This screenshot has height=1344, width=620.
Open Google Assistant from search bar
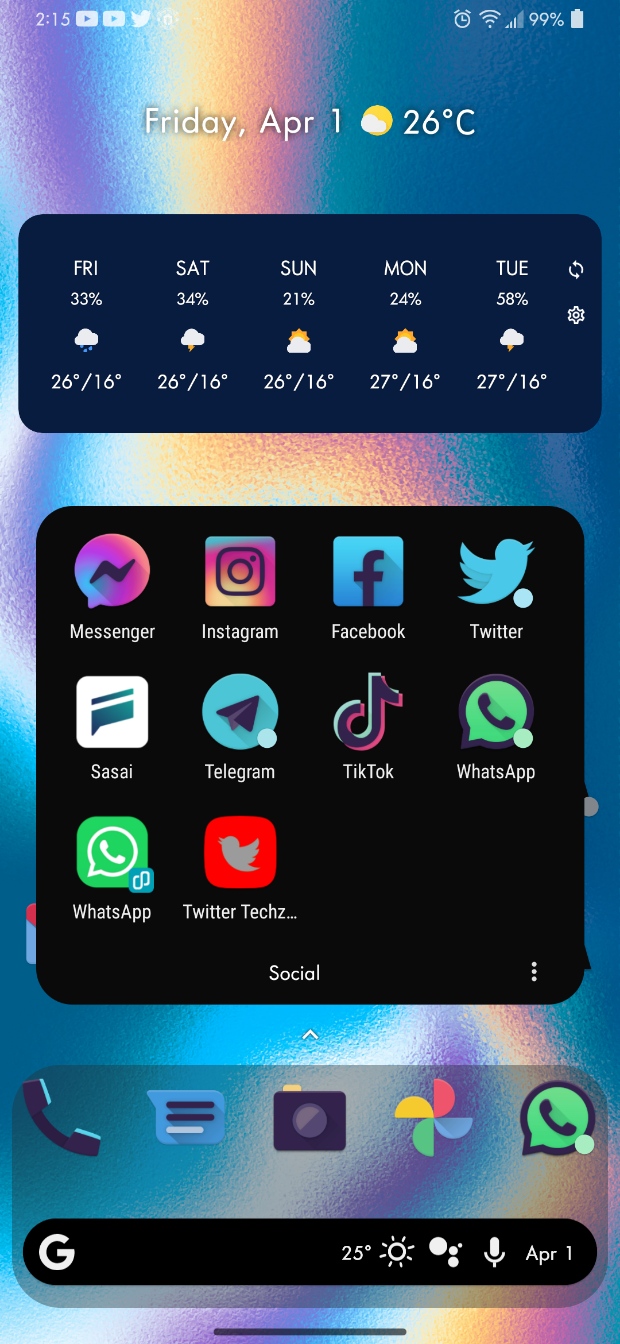(x=445, y=1252)
